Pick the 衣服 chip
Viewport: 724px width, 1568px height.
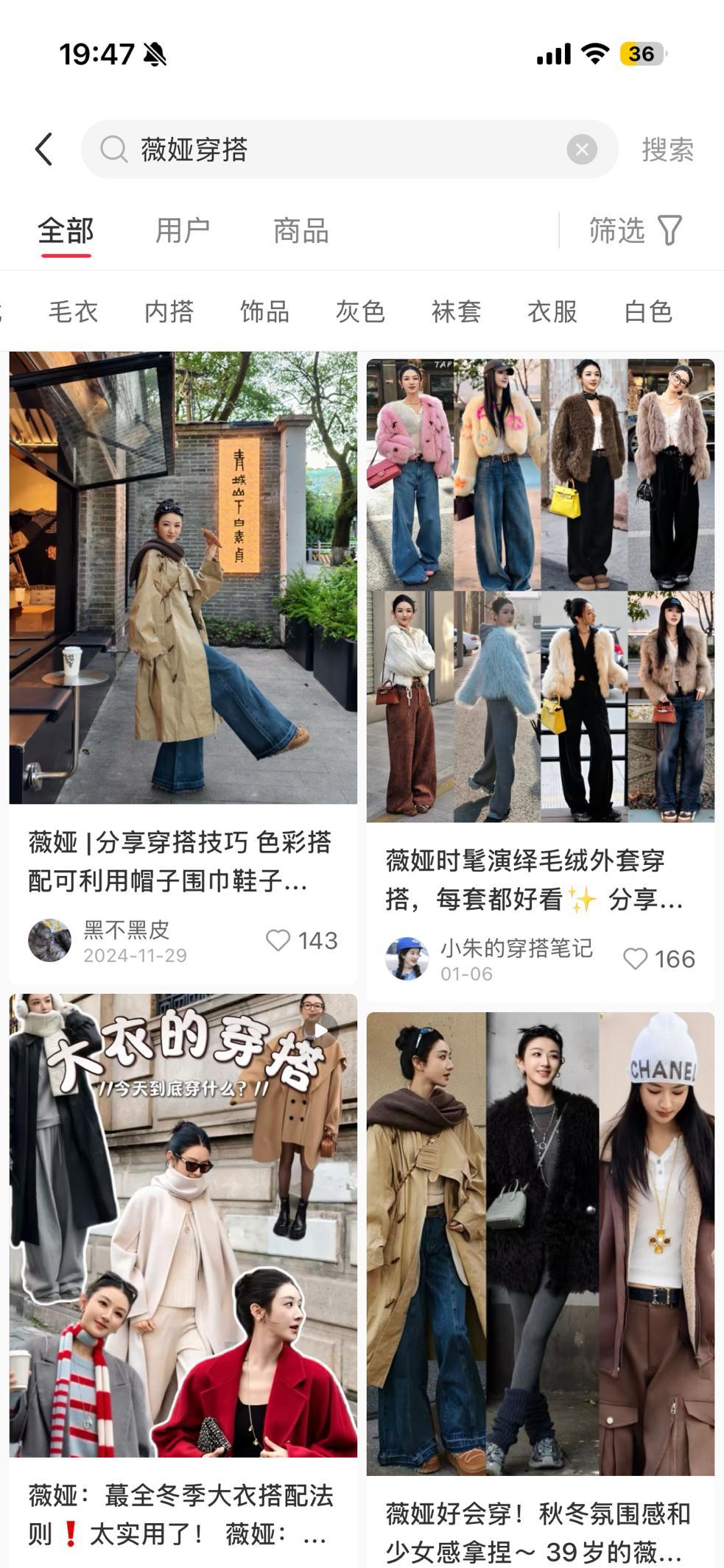click(x=552, y=311)
